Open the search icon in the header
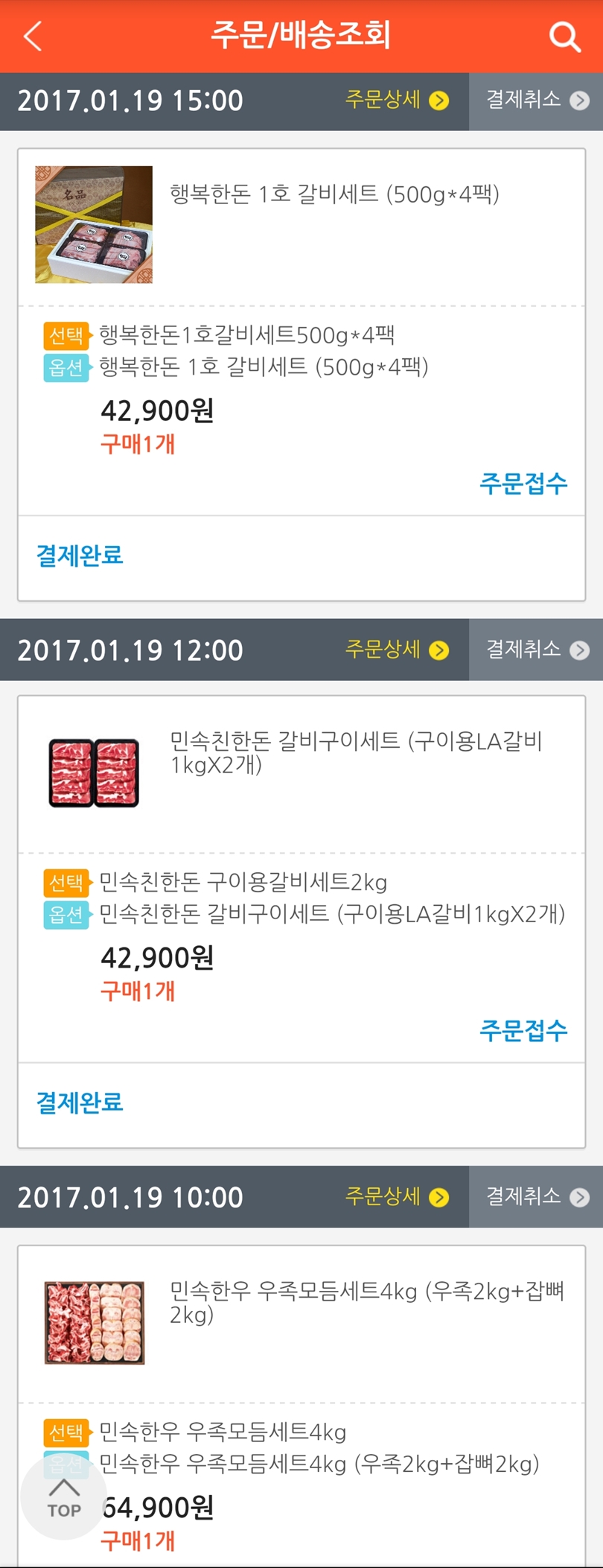 coord(565,36)
